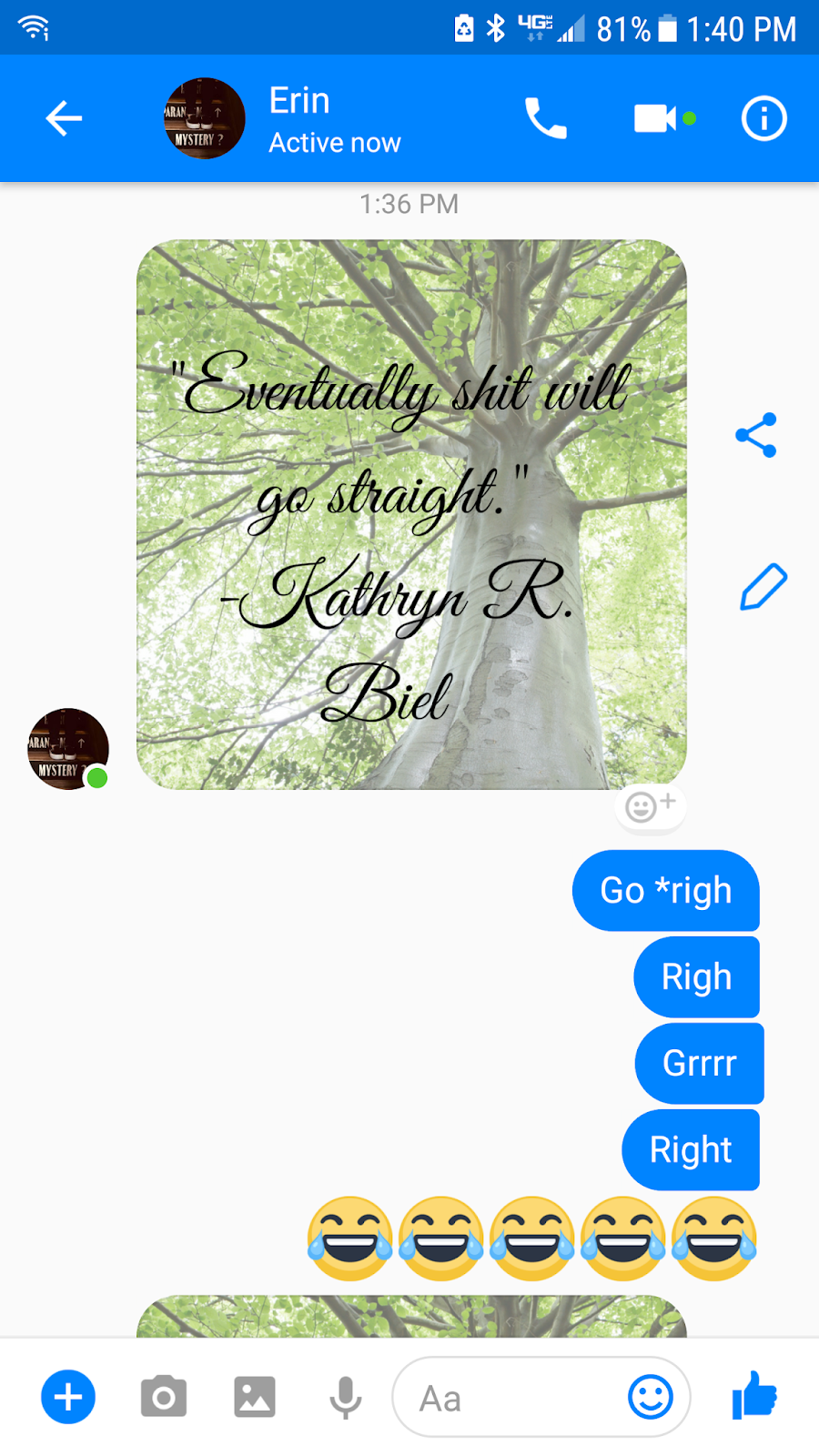Go back to the chat list
This screenshot has width=819, height=1456.
coord(64,118)
